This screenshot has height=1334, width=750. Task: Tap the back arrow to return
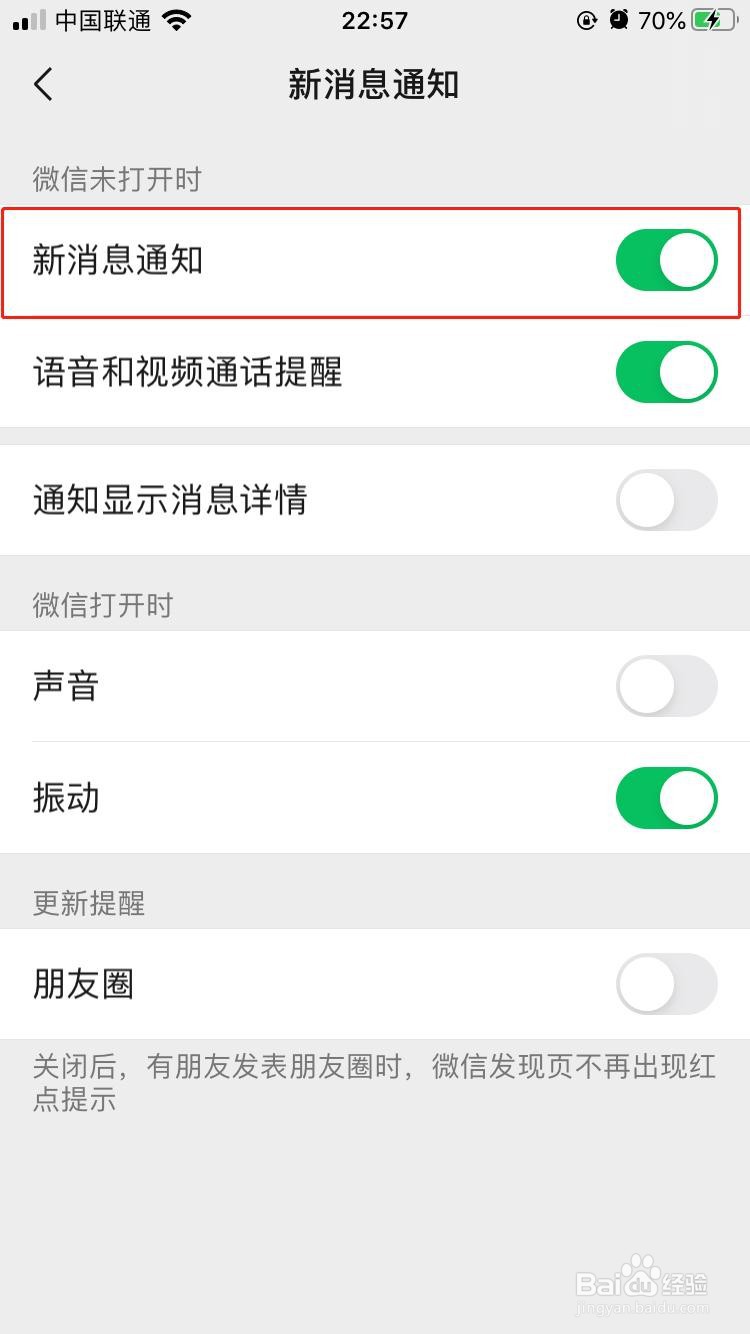[x=42, y=85]
